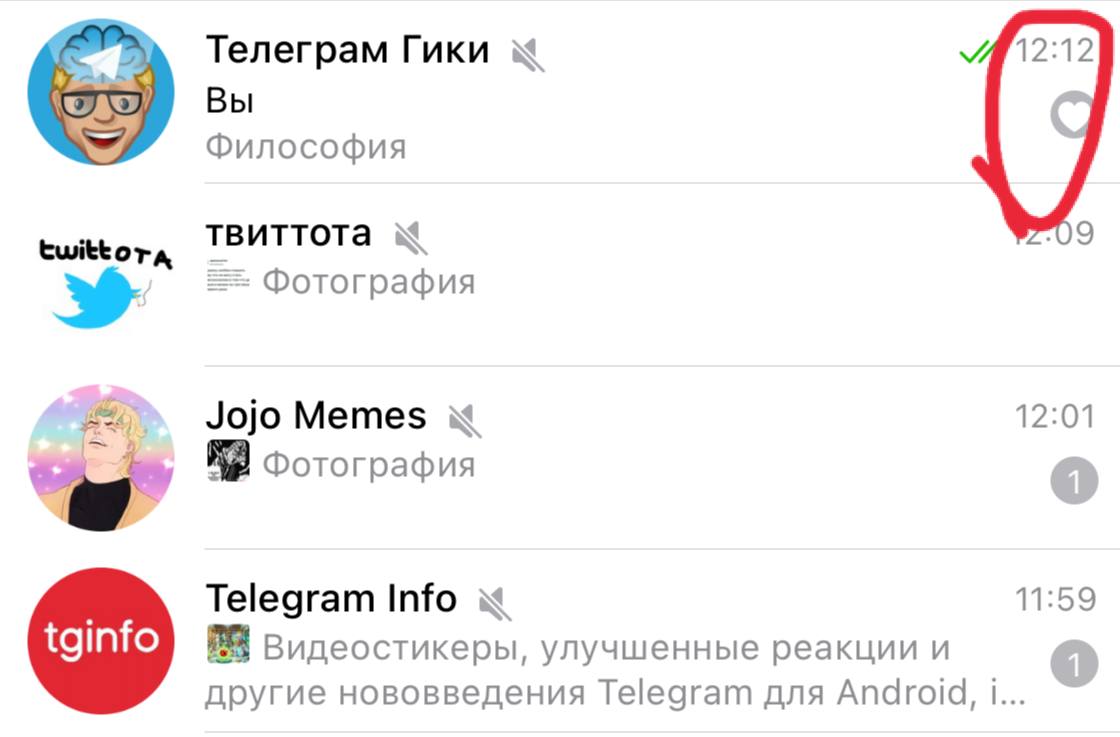Open the Telegram Info channel
1120x737 pixels.
pos(560,640)
